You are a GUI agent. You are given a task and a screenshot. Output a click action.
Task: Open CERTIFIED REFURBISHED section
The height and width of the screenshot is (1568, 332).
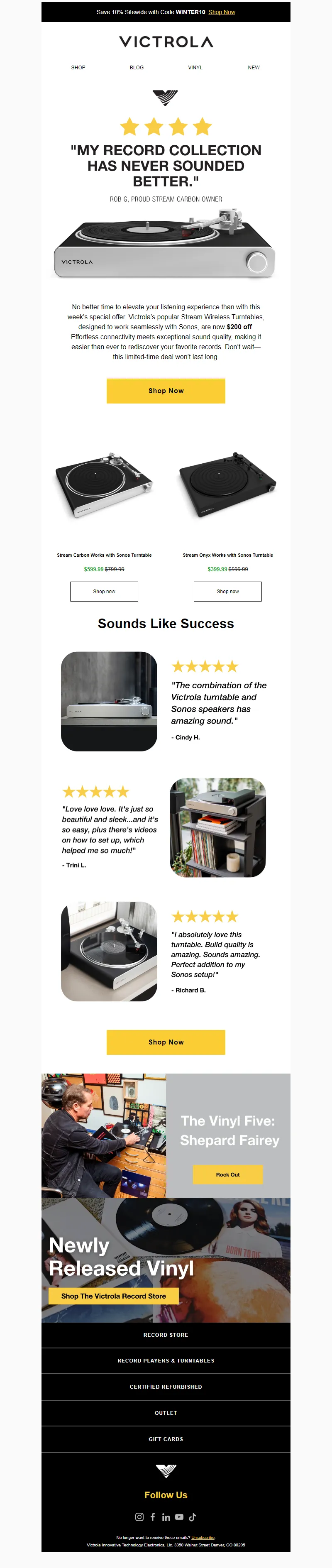166,1387
